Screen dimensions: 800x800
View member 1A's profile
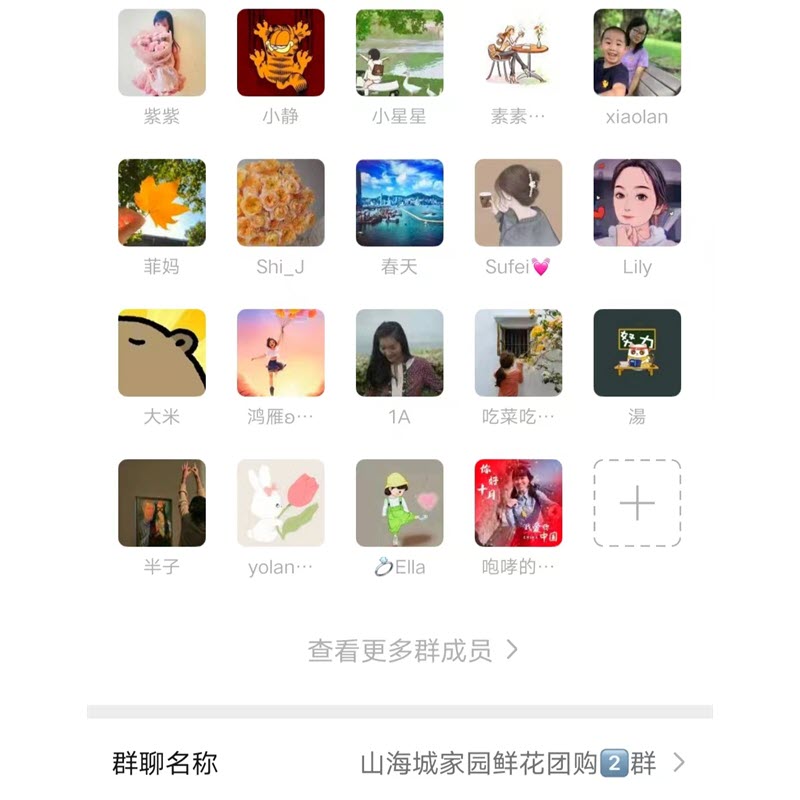coord(399,353)
